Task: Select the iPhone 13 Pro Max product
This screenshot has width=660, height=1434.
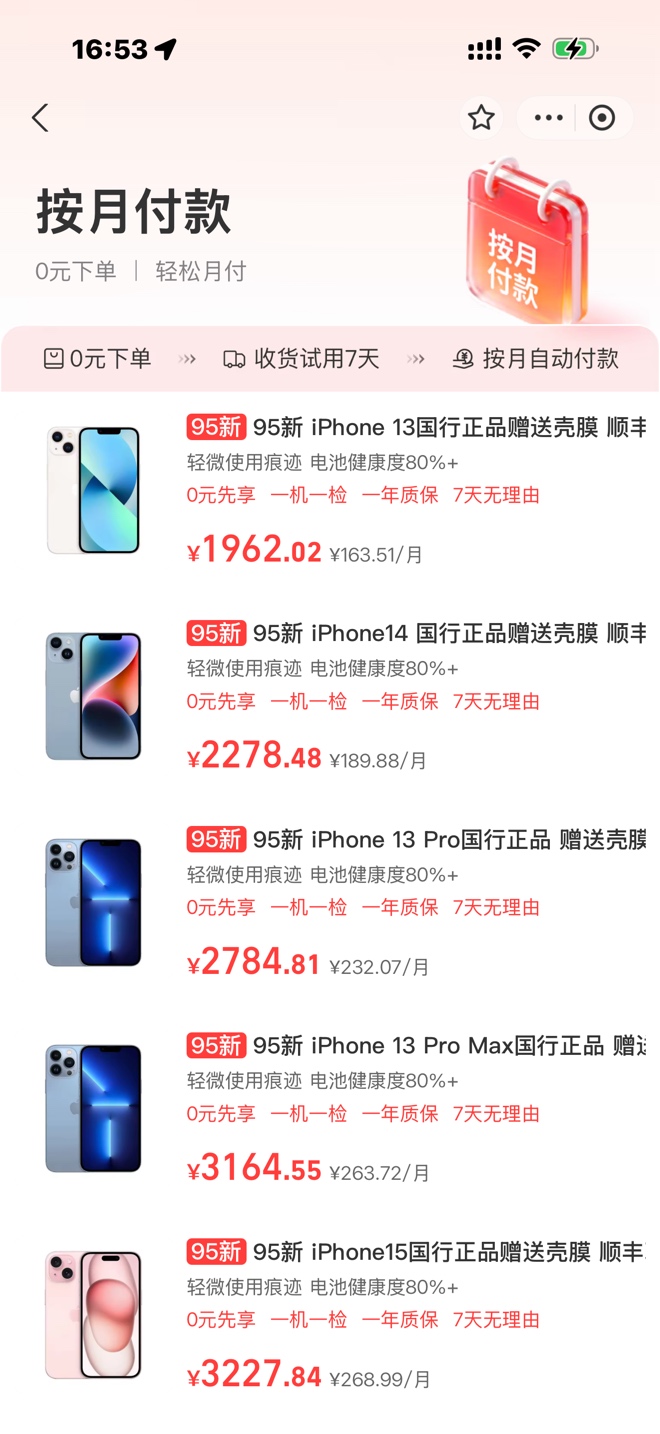Action: tap(415, 1046)
